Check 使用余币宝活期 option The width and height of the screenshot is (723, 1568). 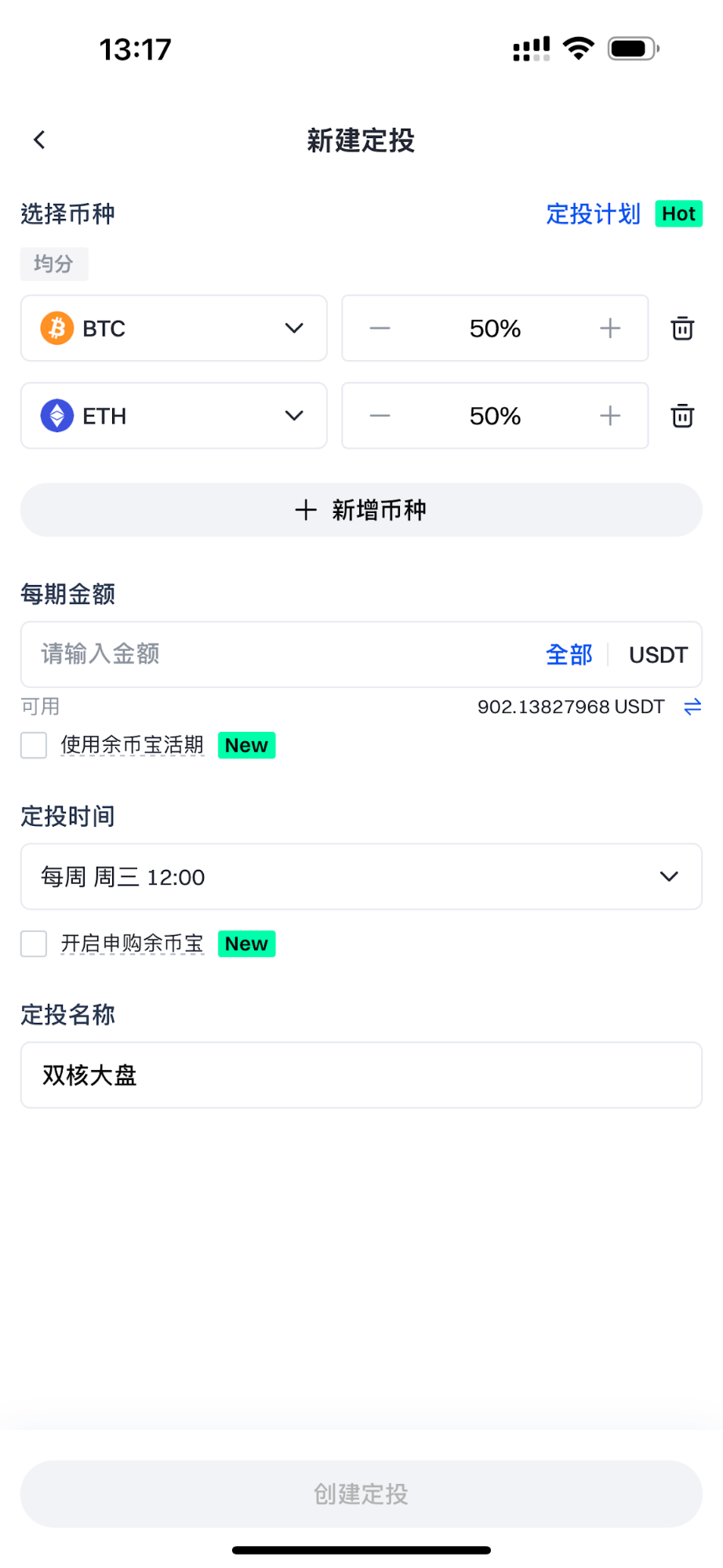tap(34, 745)
